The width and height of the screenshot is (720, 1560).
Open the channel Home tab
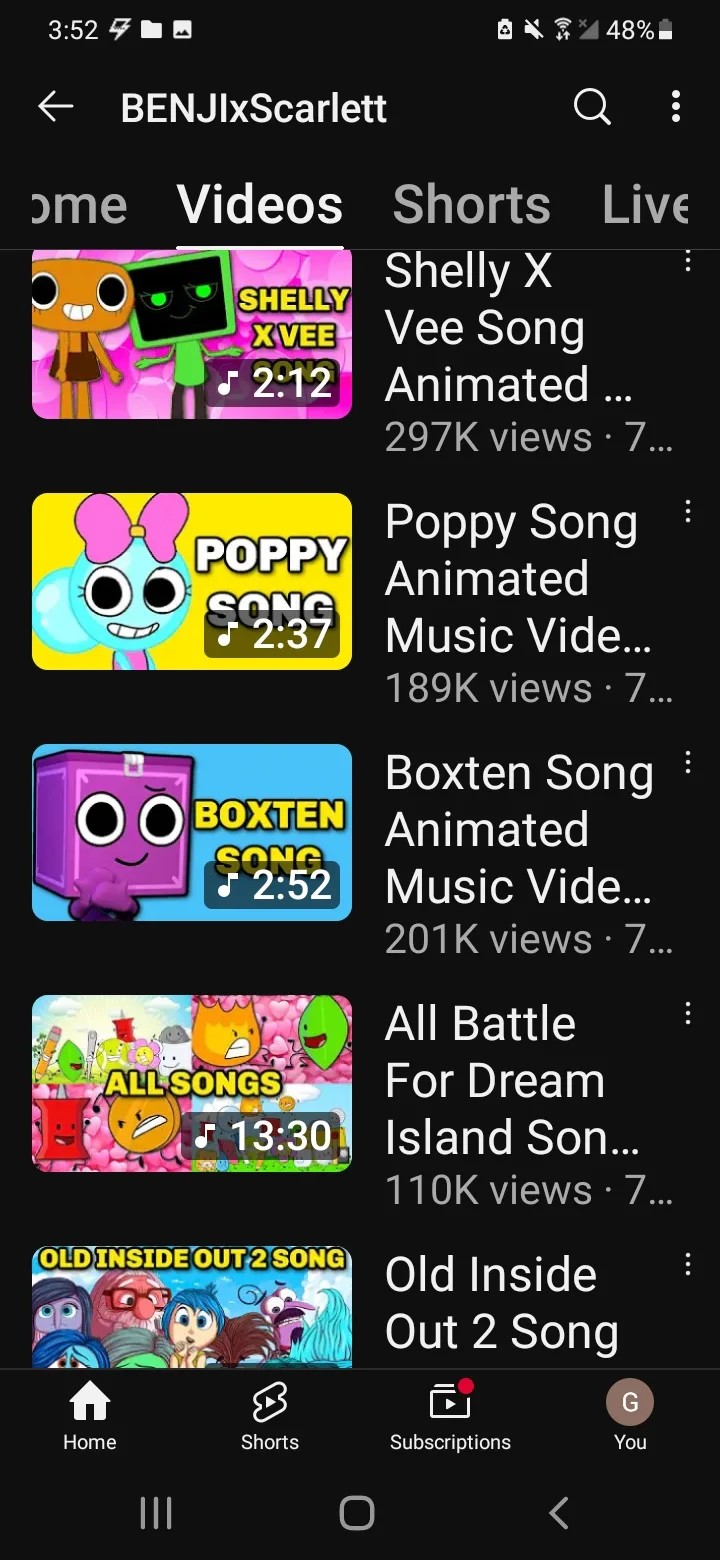click(x=80, y=205)
